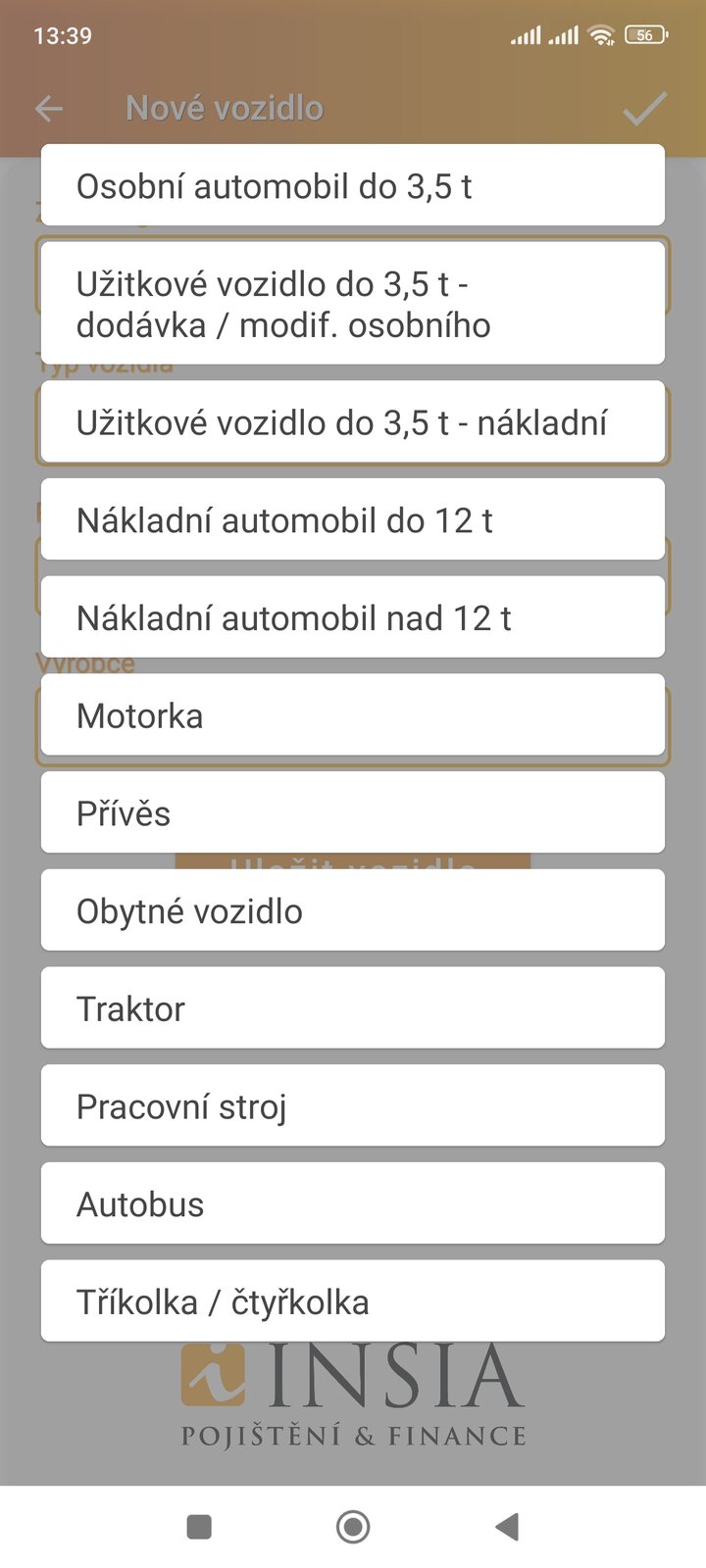Screen dimensions: 706x1568
Task: Pick Přívěs as vehicle type
Action: pos(353,813)
